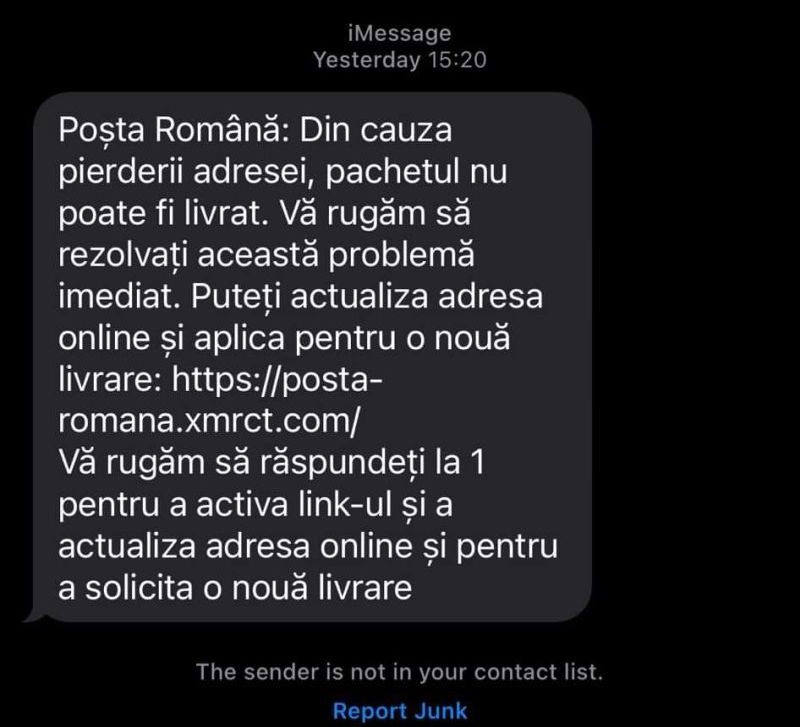Tap the Report Junk link

point(400,711)
